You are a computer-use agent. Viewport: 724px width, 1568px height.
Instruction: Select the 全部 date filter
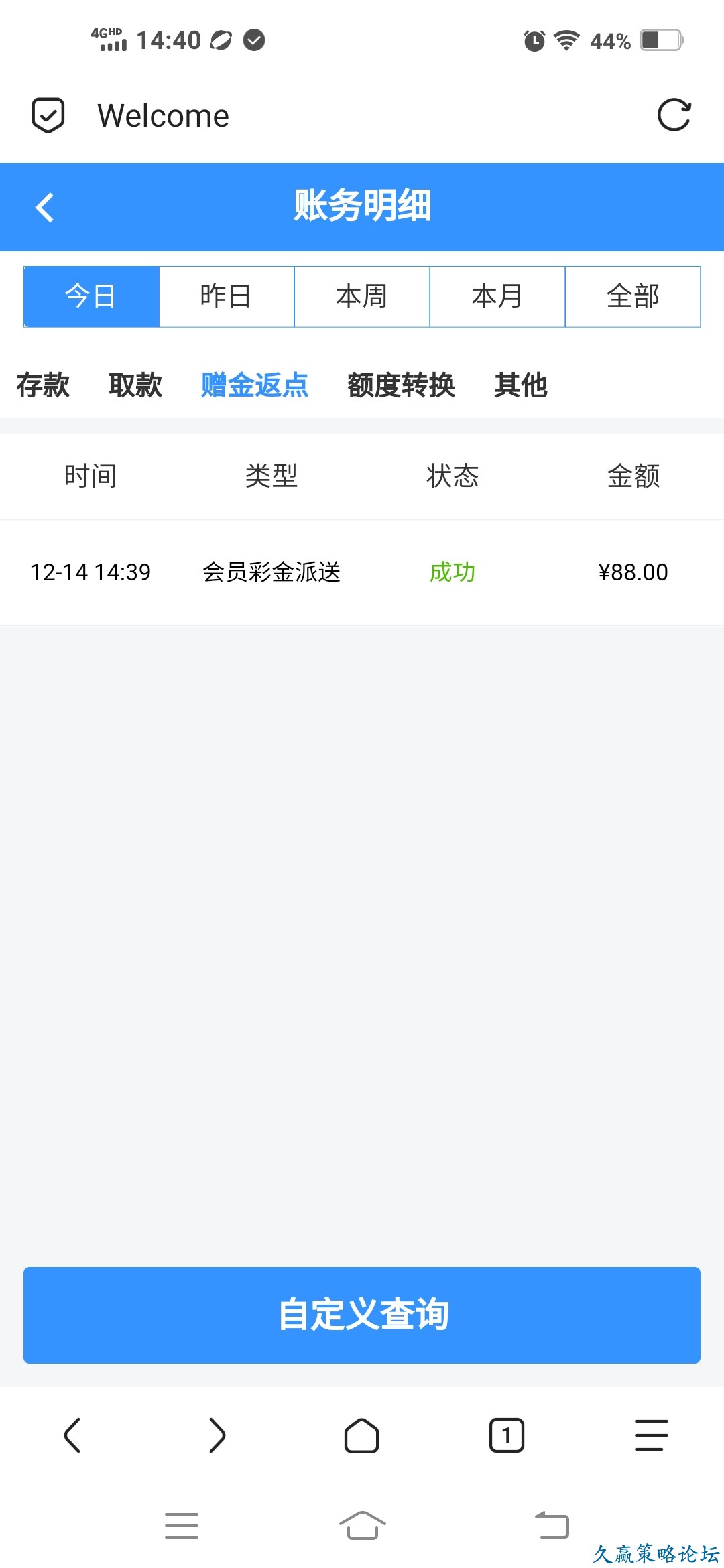pos(633,296)
